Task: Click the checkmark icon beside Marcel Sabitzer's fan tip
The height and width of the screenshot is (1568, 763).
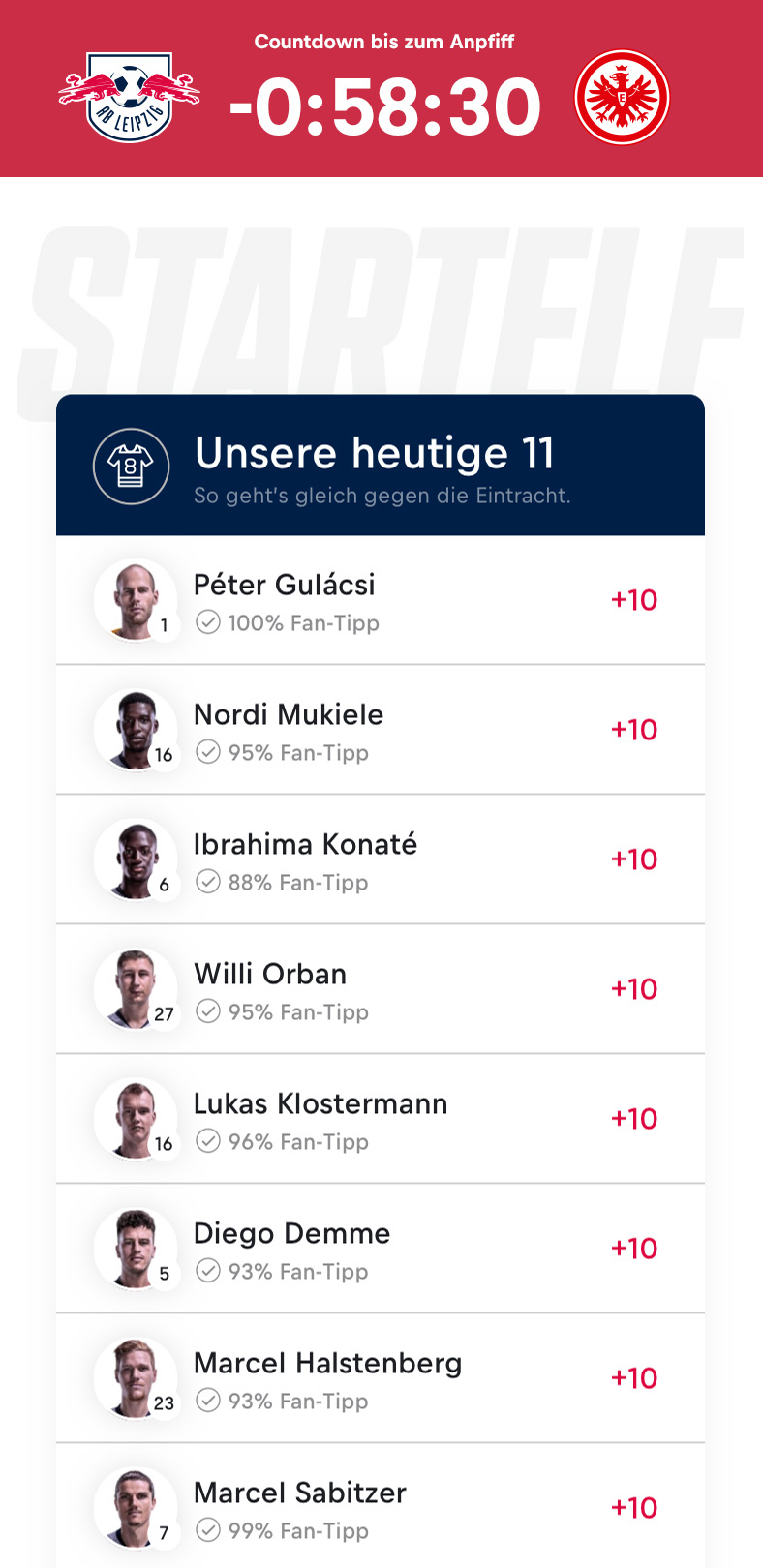Action: click(207, 1531)
